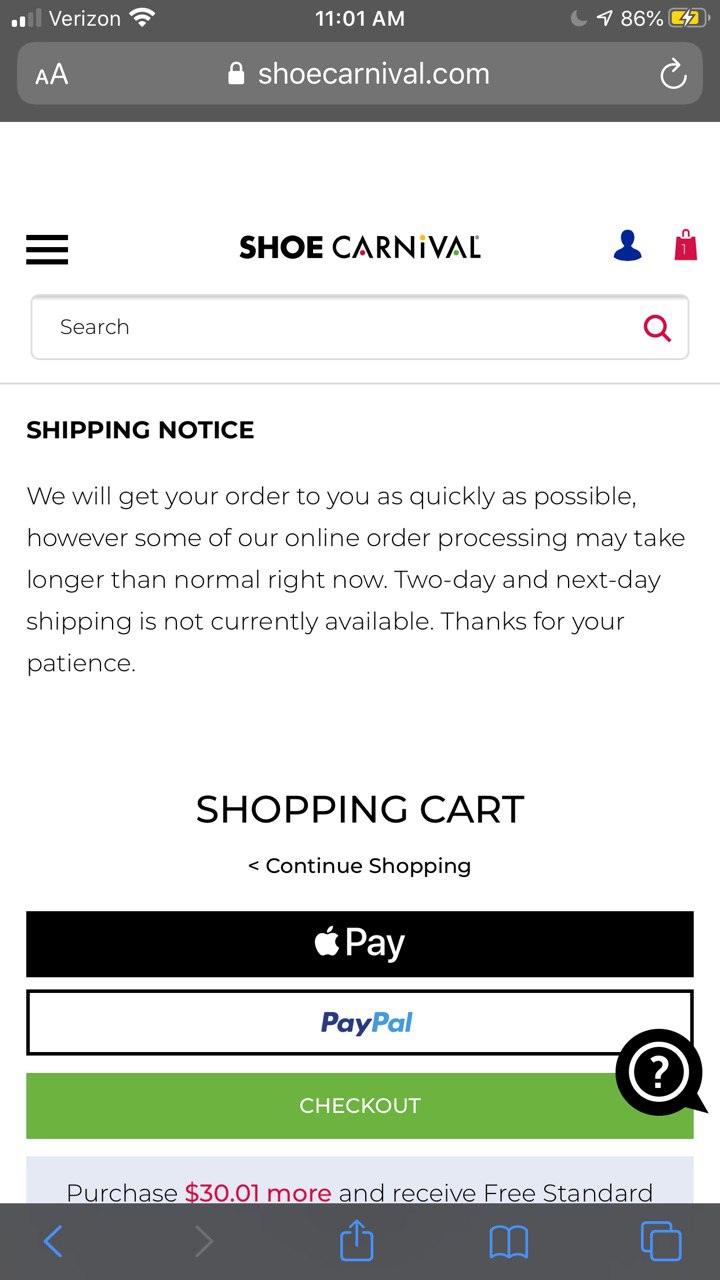Tap the magnifying glass search icon

click(x=657, y=327)
